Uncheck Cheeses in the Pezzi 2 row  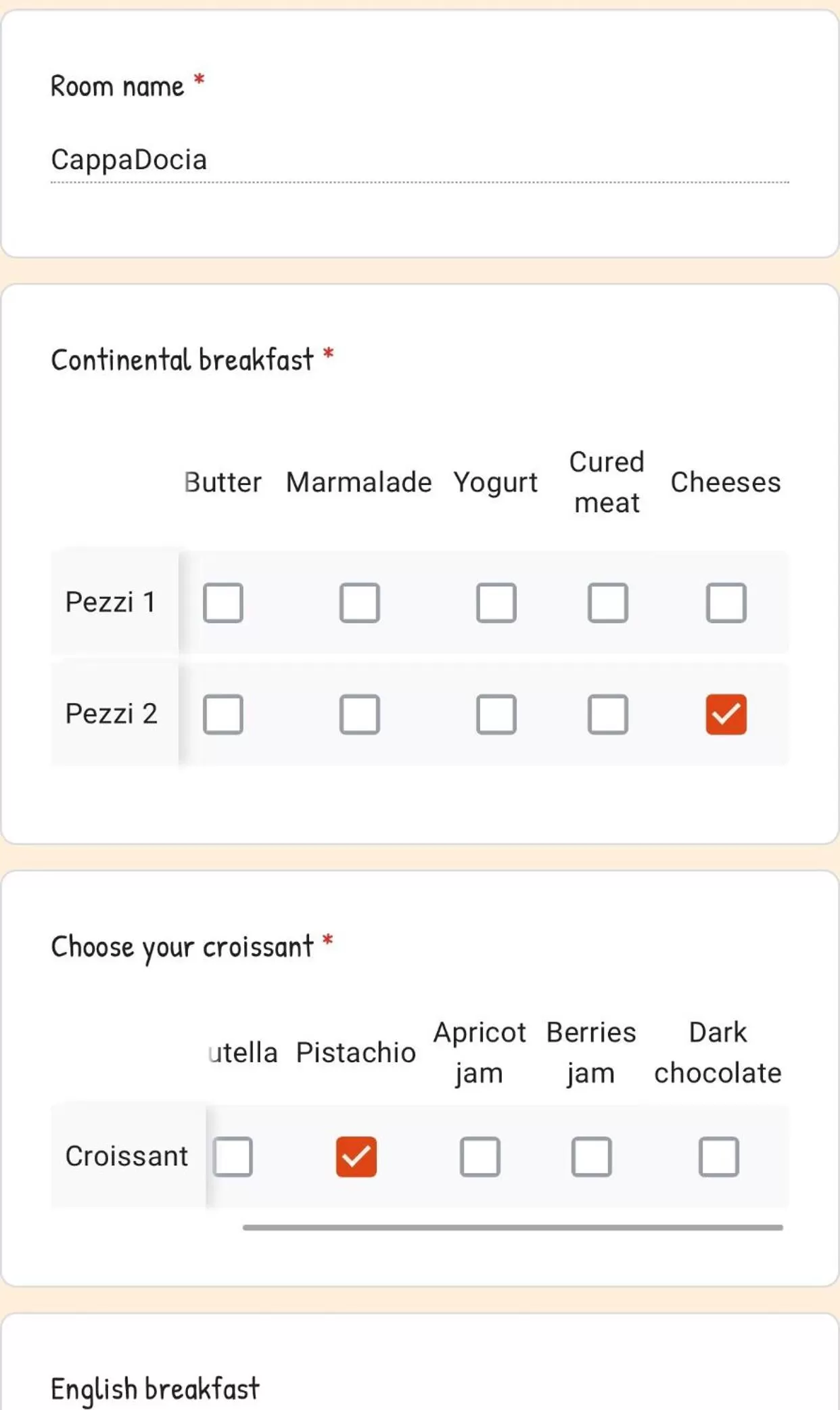tap(726, 714)
